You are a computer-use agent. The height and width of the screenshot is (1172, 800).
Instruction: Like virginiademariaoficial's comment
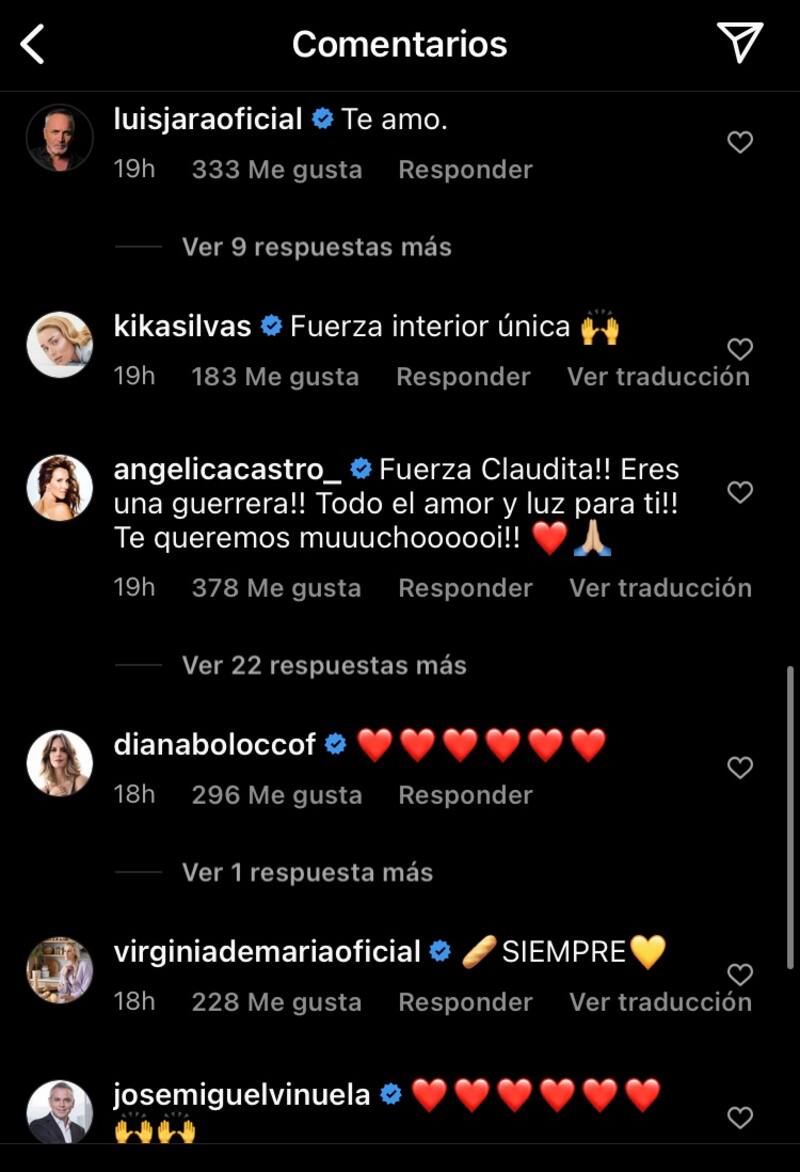[740, 974]
